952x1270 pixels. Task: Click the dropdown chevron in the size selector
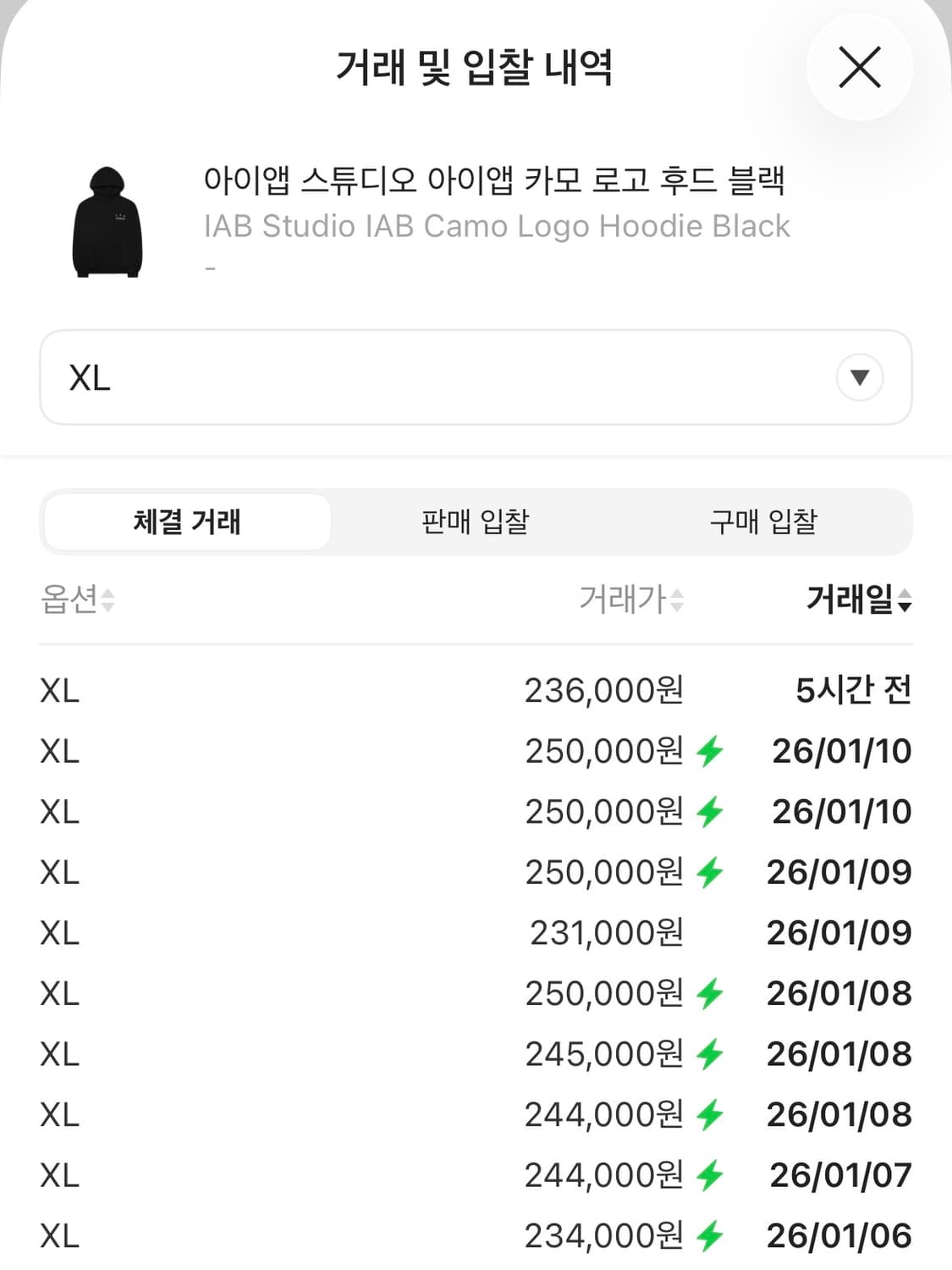pos(859,378)
